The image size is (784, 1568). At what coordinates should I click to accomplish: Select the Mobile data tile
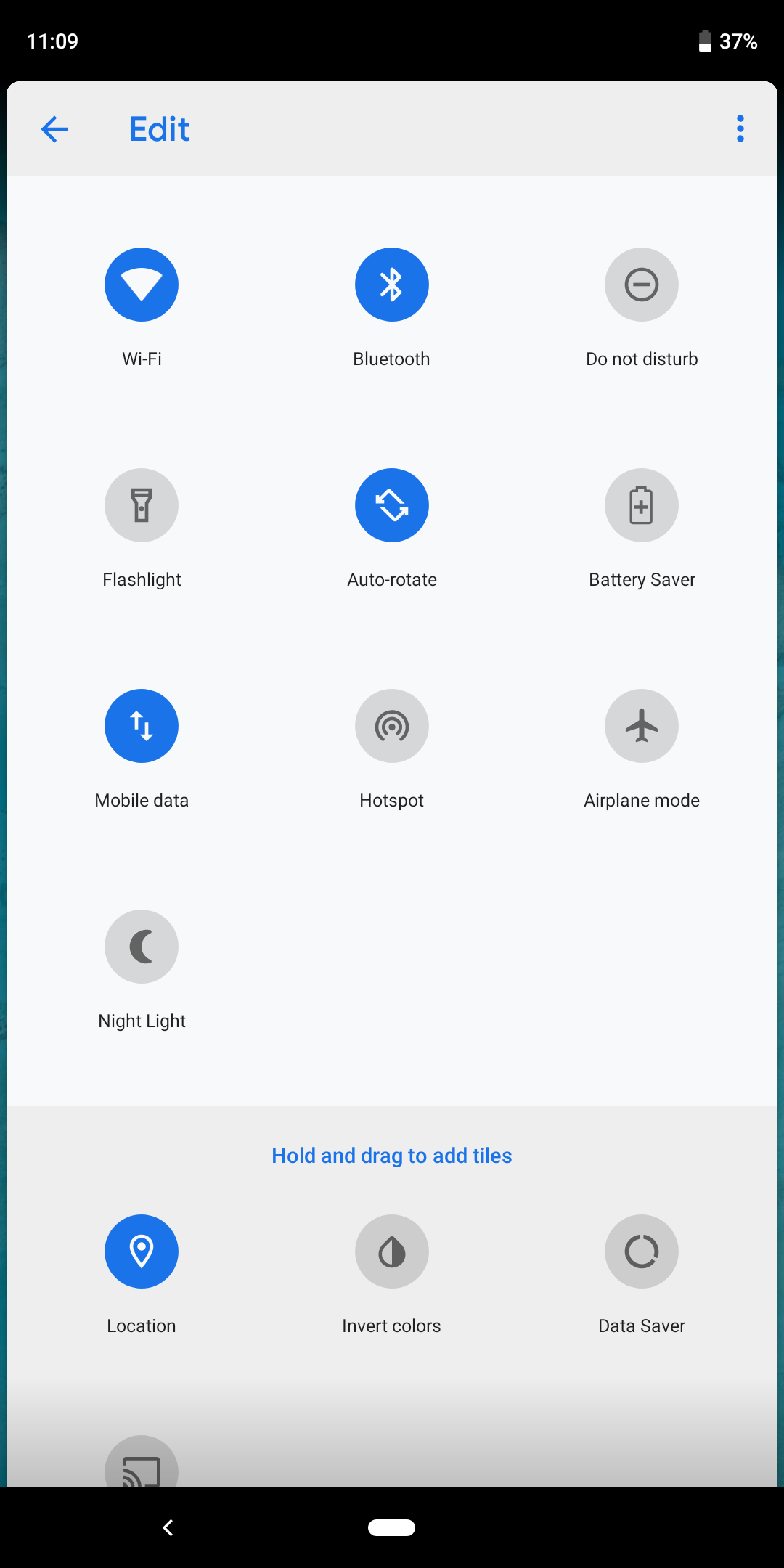coord(142,726)
